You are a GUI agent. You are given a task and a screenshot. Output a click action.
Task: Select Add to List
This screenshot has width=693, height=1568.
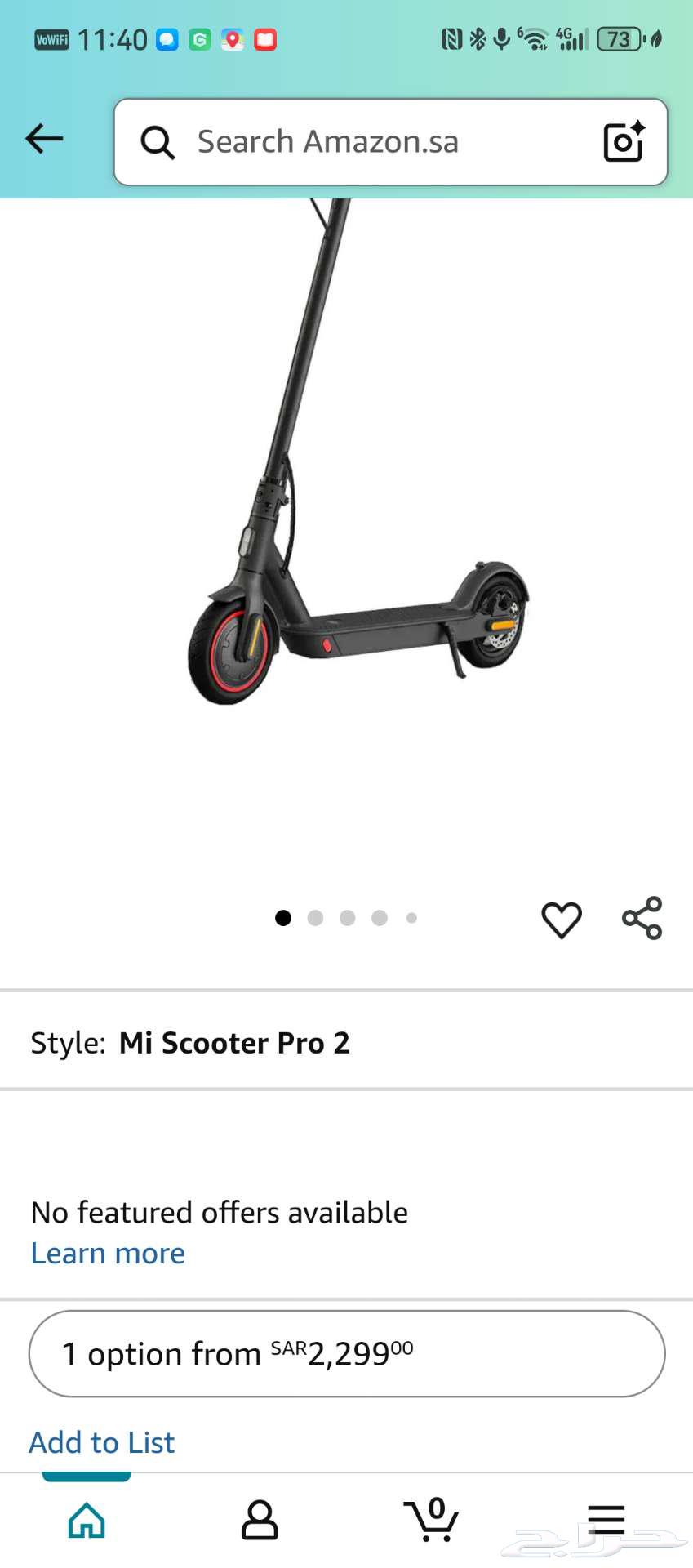click(x=102, y=1442)
